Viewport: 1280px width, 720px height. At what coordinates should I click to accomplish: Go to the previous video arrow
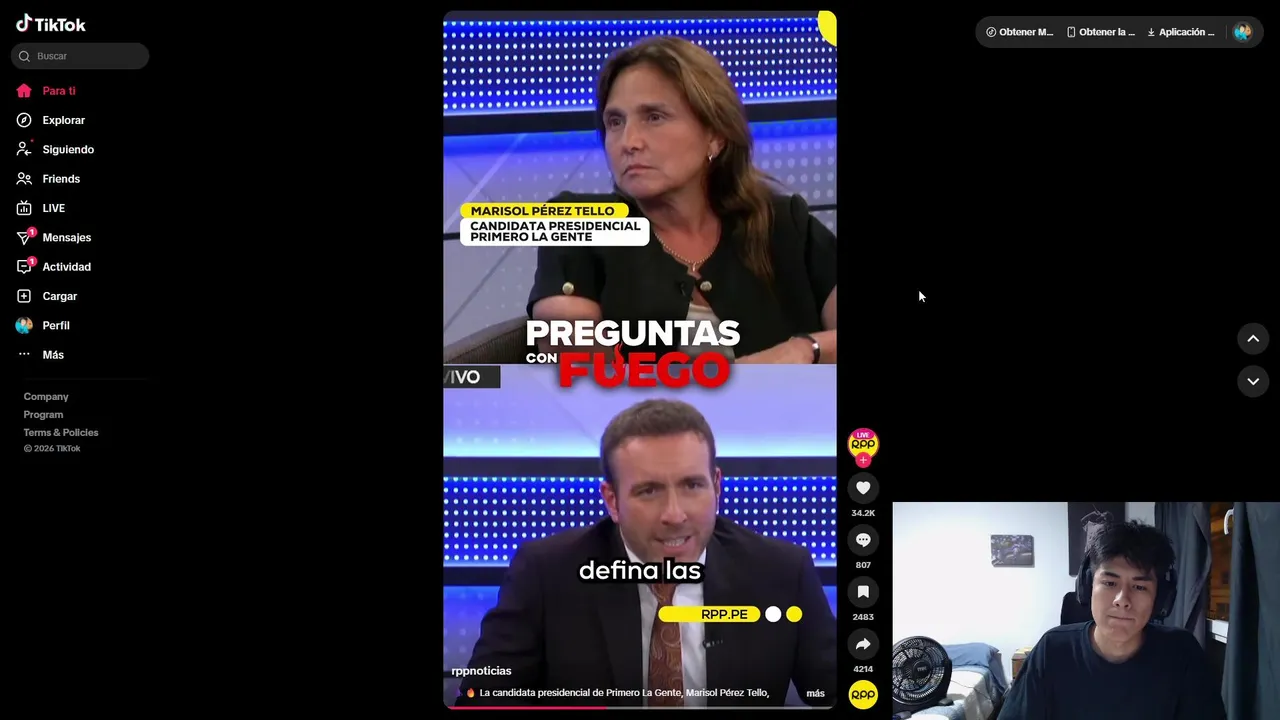[x=1253, y=339]
